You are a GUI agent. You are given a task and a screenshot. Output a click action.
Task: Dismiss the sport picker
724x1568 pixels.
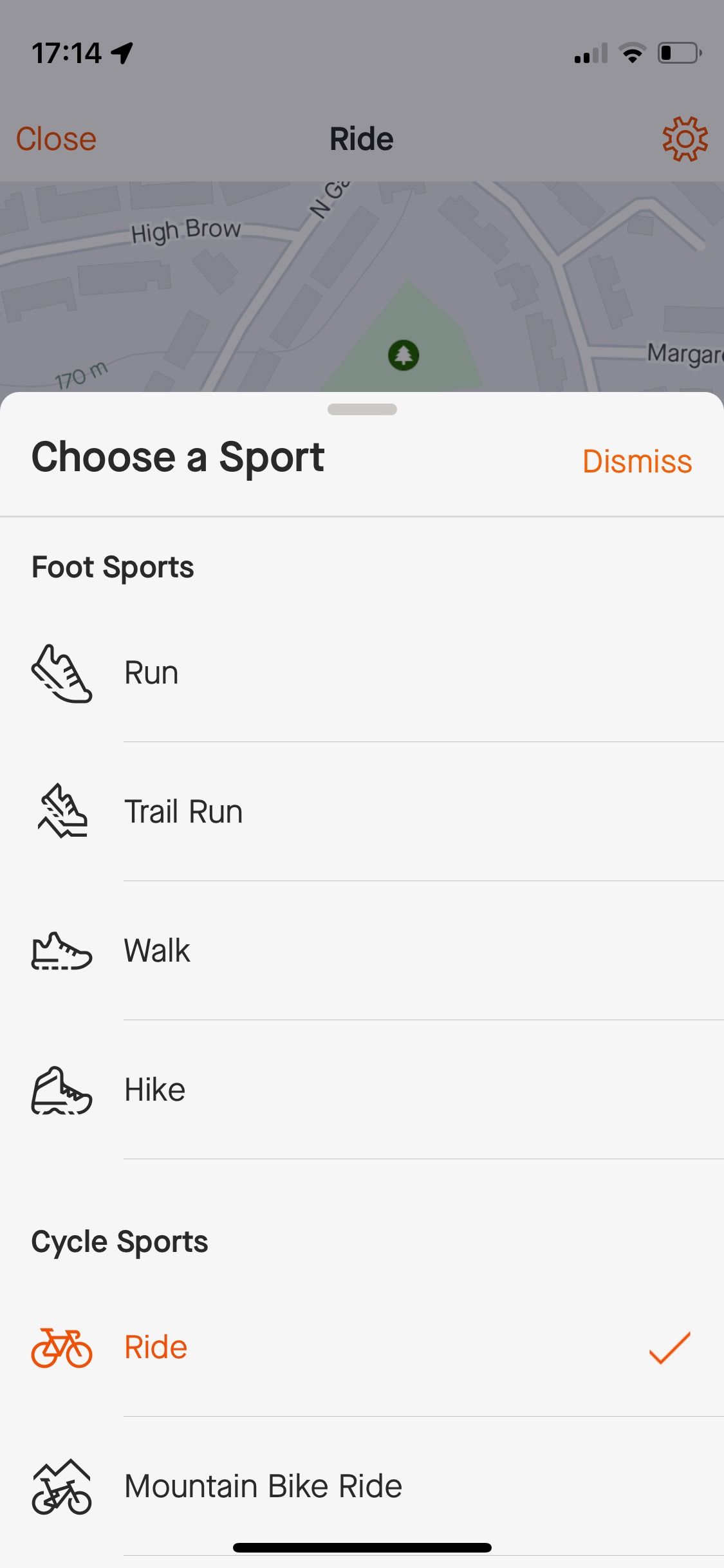[637, 460]
